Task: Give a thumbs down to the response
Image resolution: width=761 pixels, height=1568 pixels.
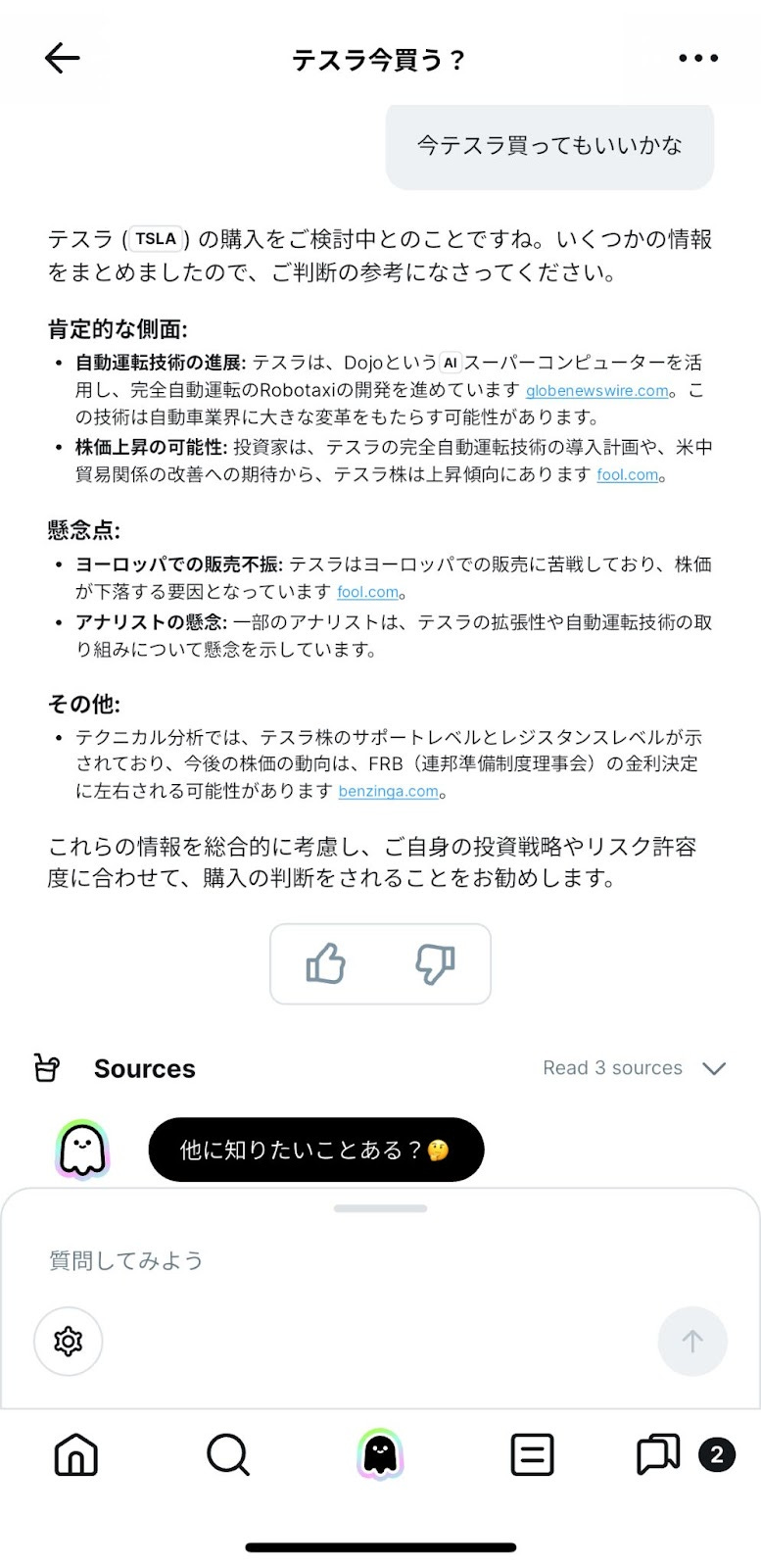Action: [434, 964]
